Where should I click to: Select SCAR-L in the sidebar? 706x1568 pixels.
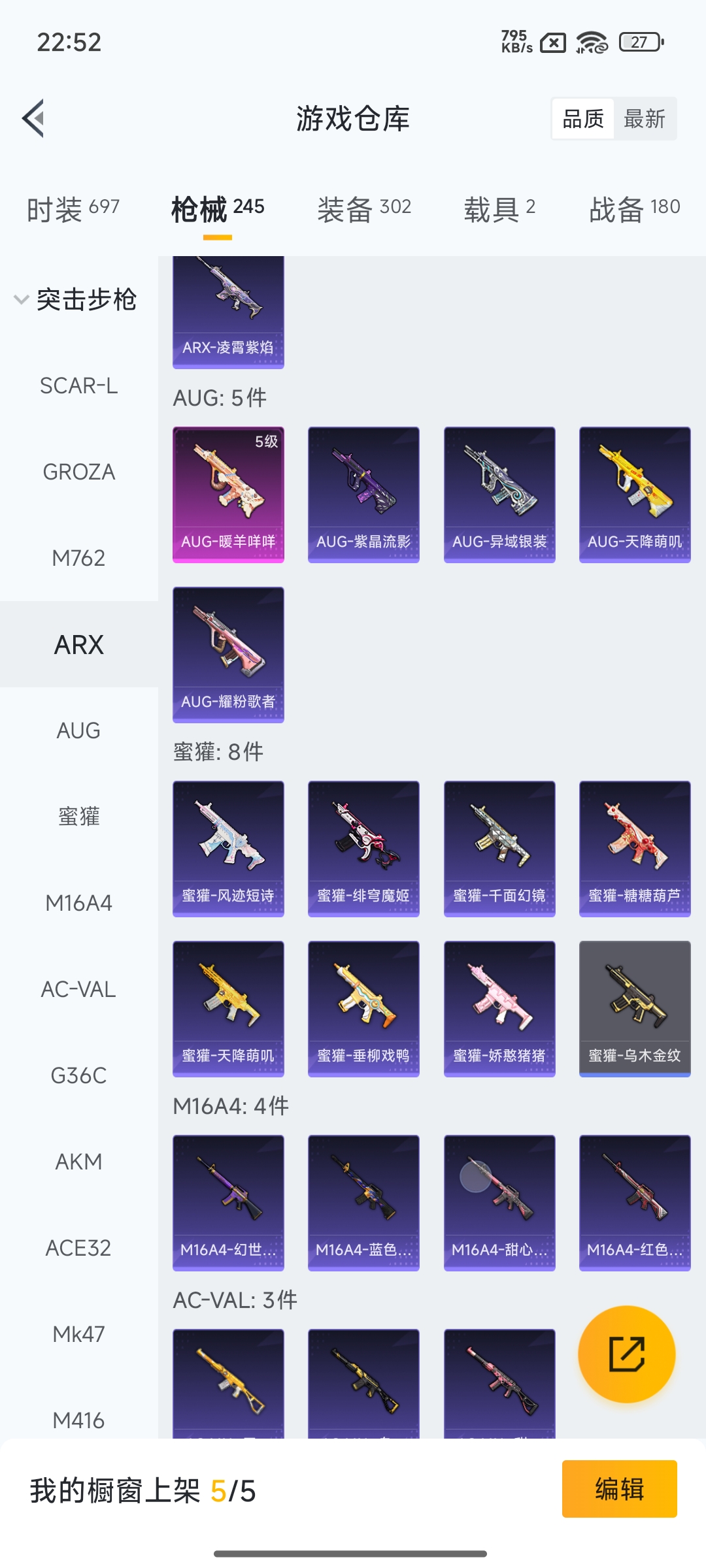pos(79,385)
